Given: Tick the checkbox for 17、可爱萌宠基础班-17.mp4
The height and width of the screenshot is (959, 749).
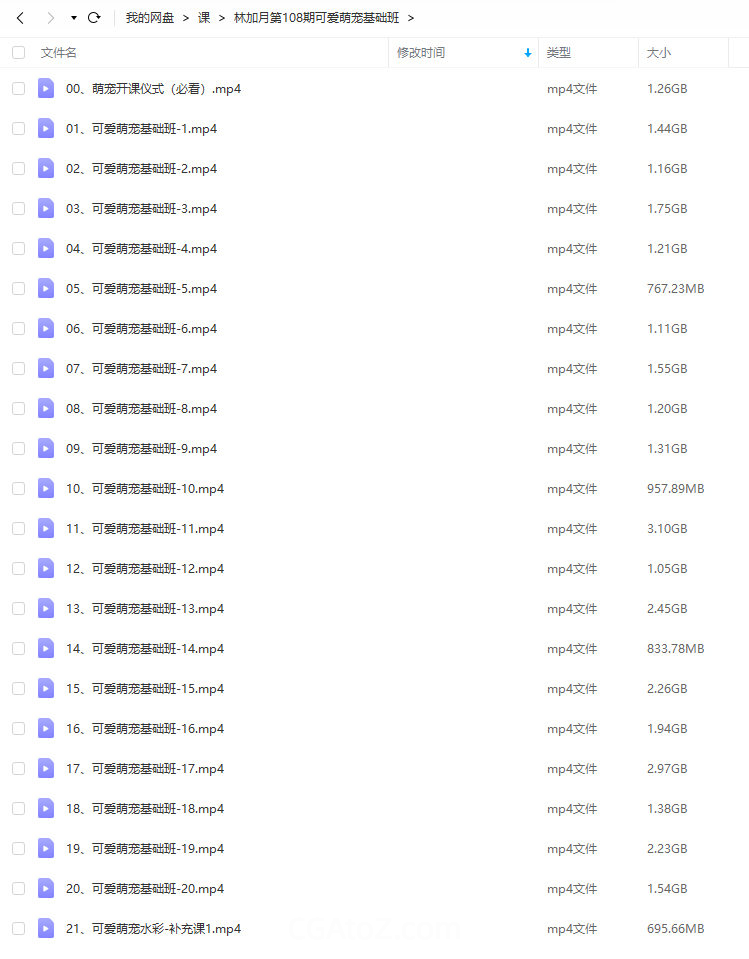Looking at the screenshot, I should point(18,769).
